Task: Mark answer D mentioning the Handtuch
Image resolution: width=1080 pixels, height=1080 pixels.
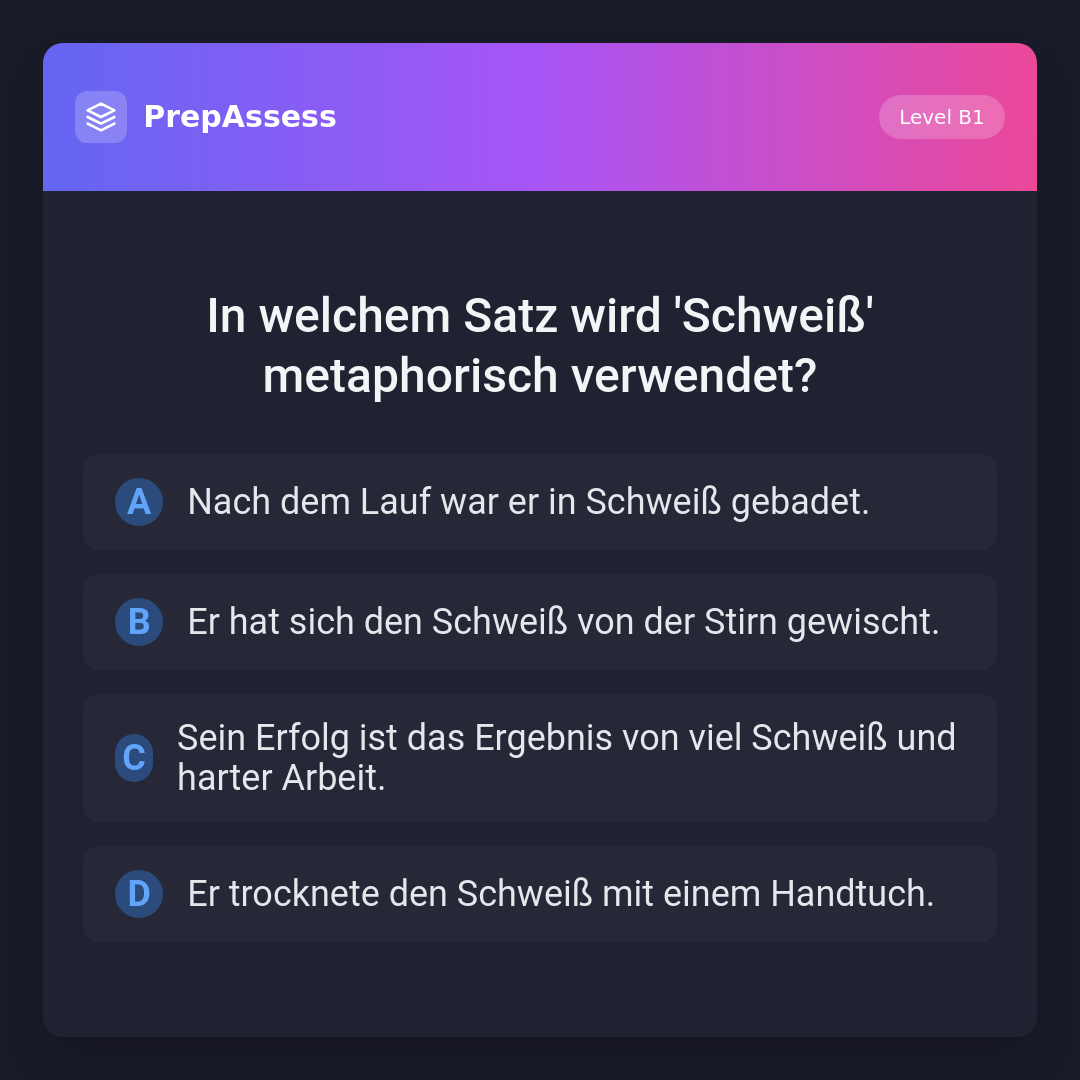Action: click(540, 894)
